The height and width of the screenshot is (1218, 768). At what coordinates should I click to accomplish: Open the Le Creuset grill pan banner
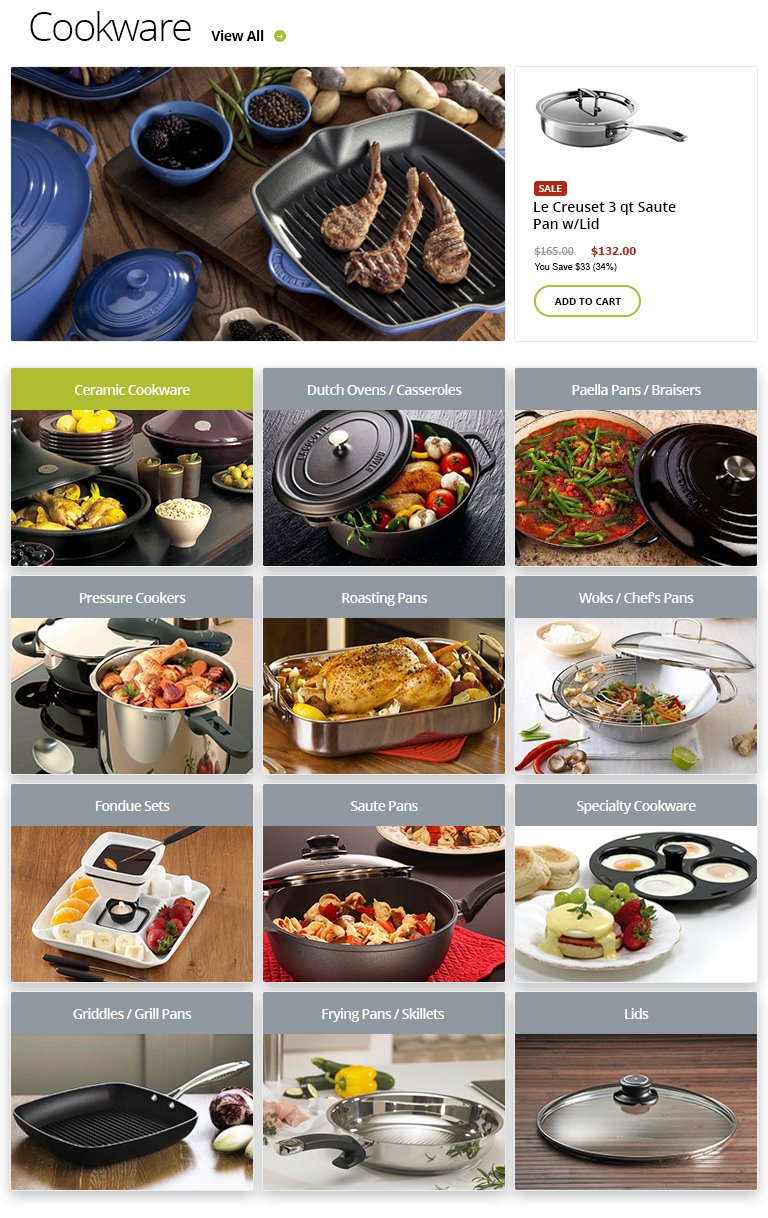258,204
